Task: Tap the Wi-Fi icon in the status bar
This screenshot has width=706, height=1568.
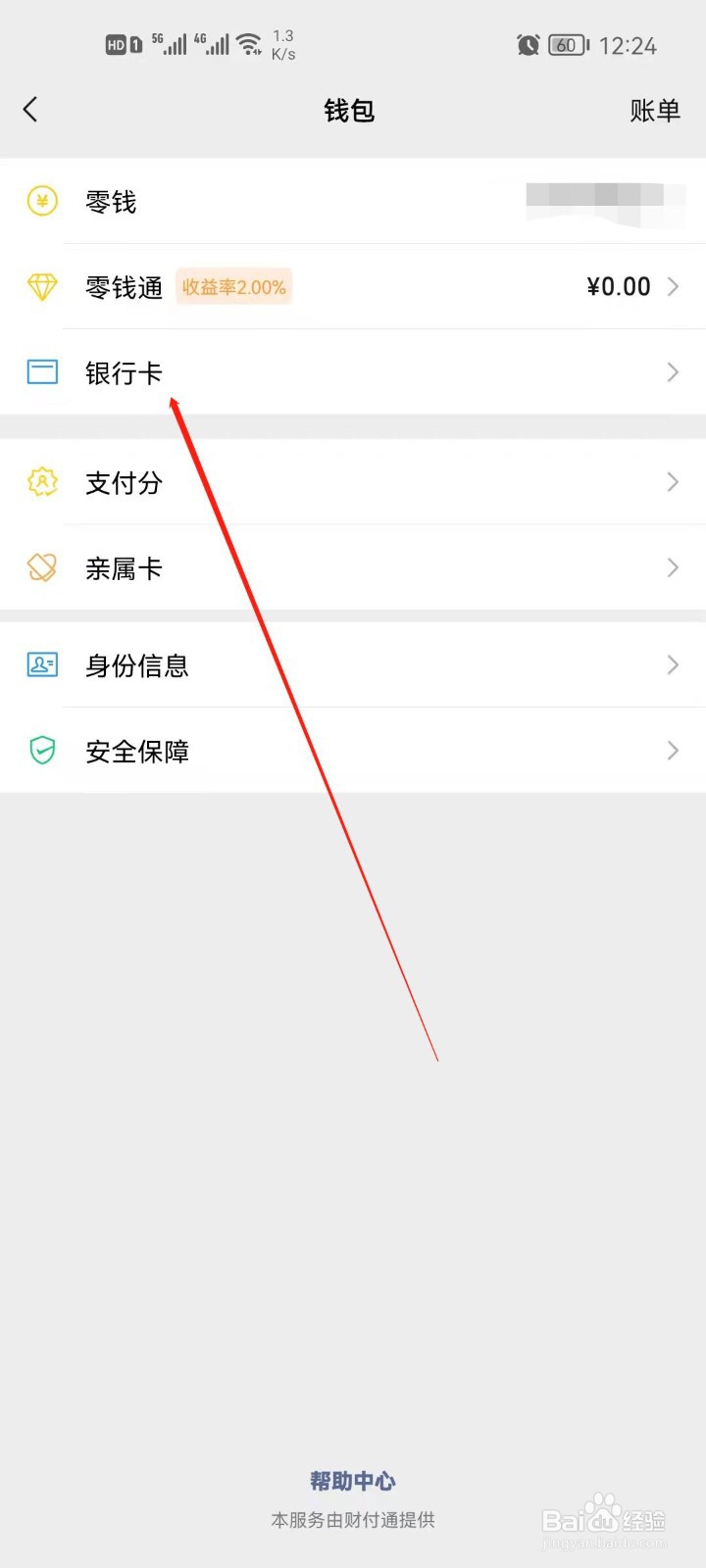Action: click(x=248, y=41)
